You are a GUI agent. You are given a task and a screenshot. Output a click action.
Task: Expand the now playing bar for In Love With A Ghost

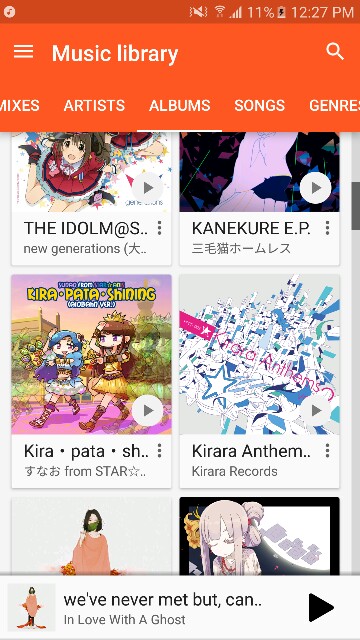tap(163, 607)
